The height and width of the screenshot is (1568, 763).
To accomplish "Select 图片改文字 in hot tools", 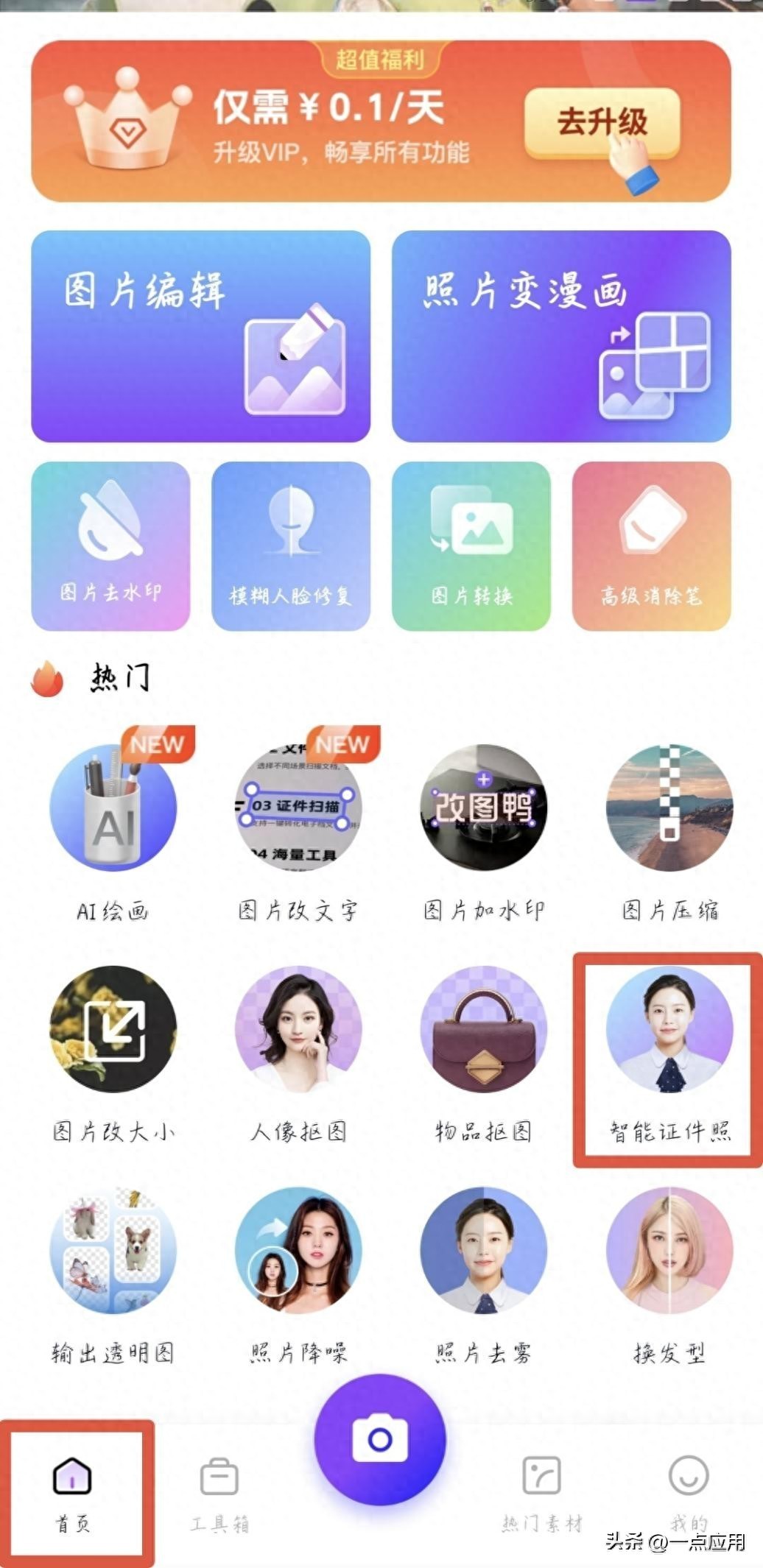I will pos(298,808).
